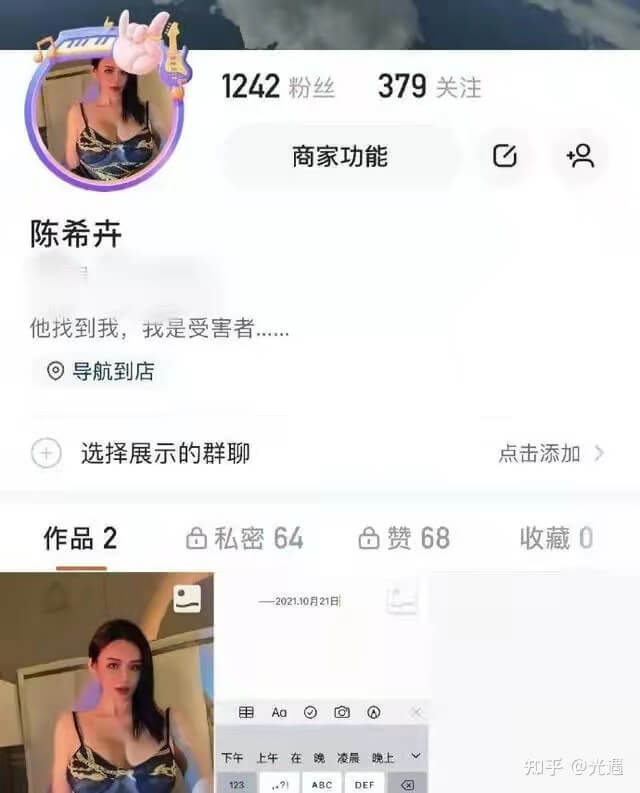This screenshot has width=640, height=793.
Task: Open the first video with the woman
Action: click(106, 682)
